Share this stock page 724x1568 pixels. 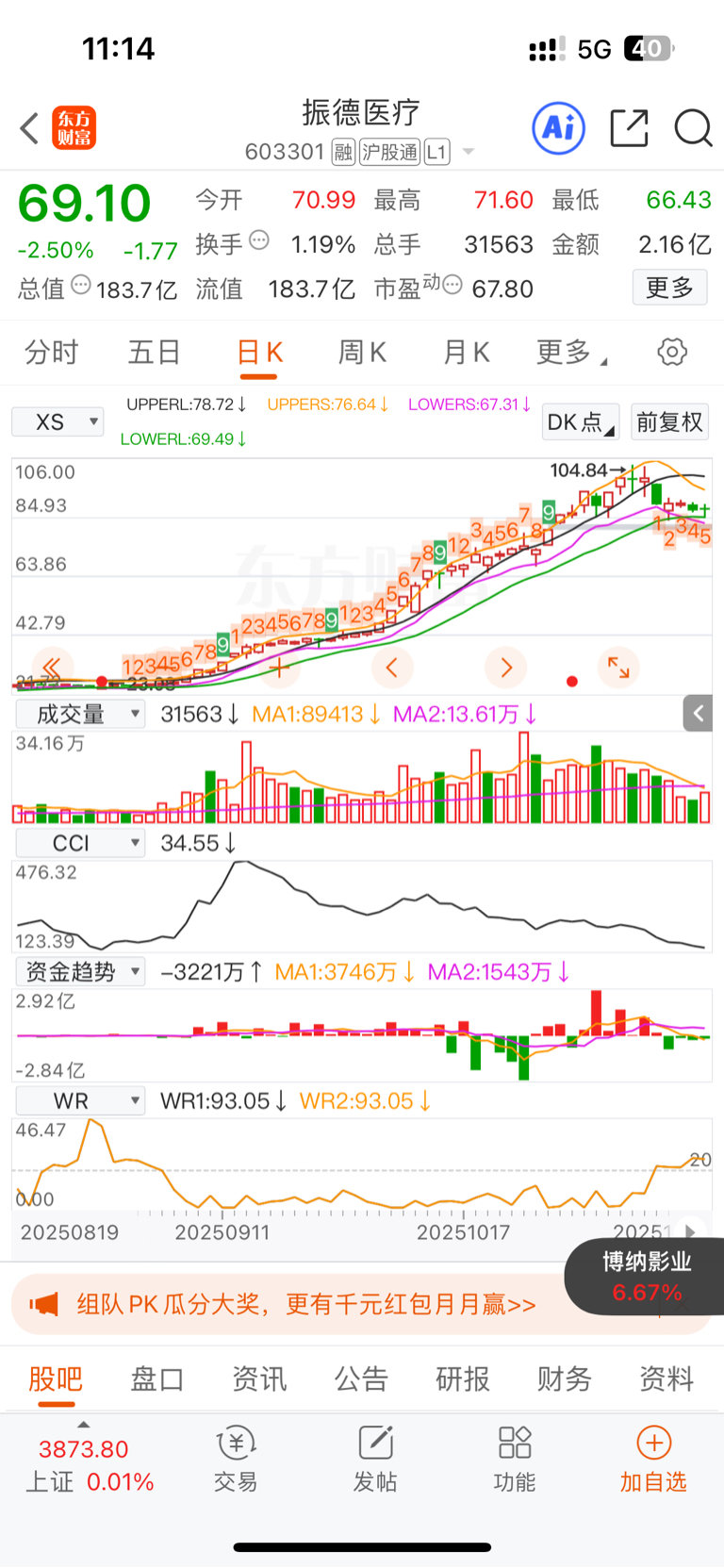(629, 128)
